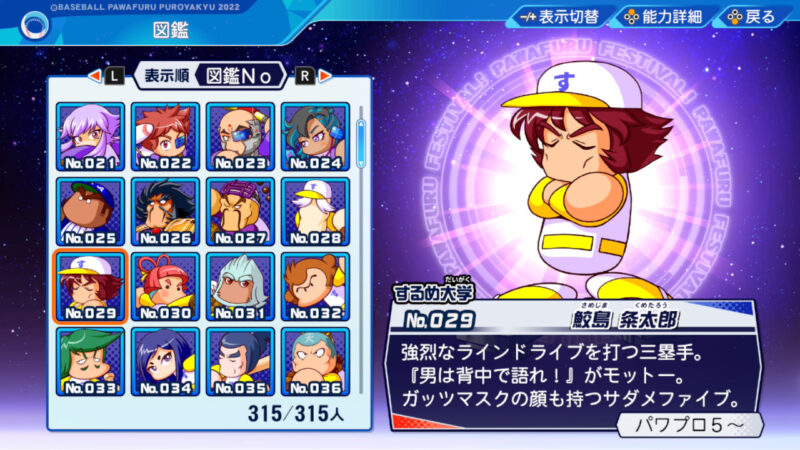Select character No.033
The image size is (800, 450).
[91, 360]
